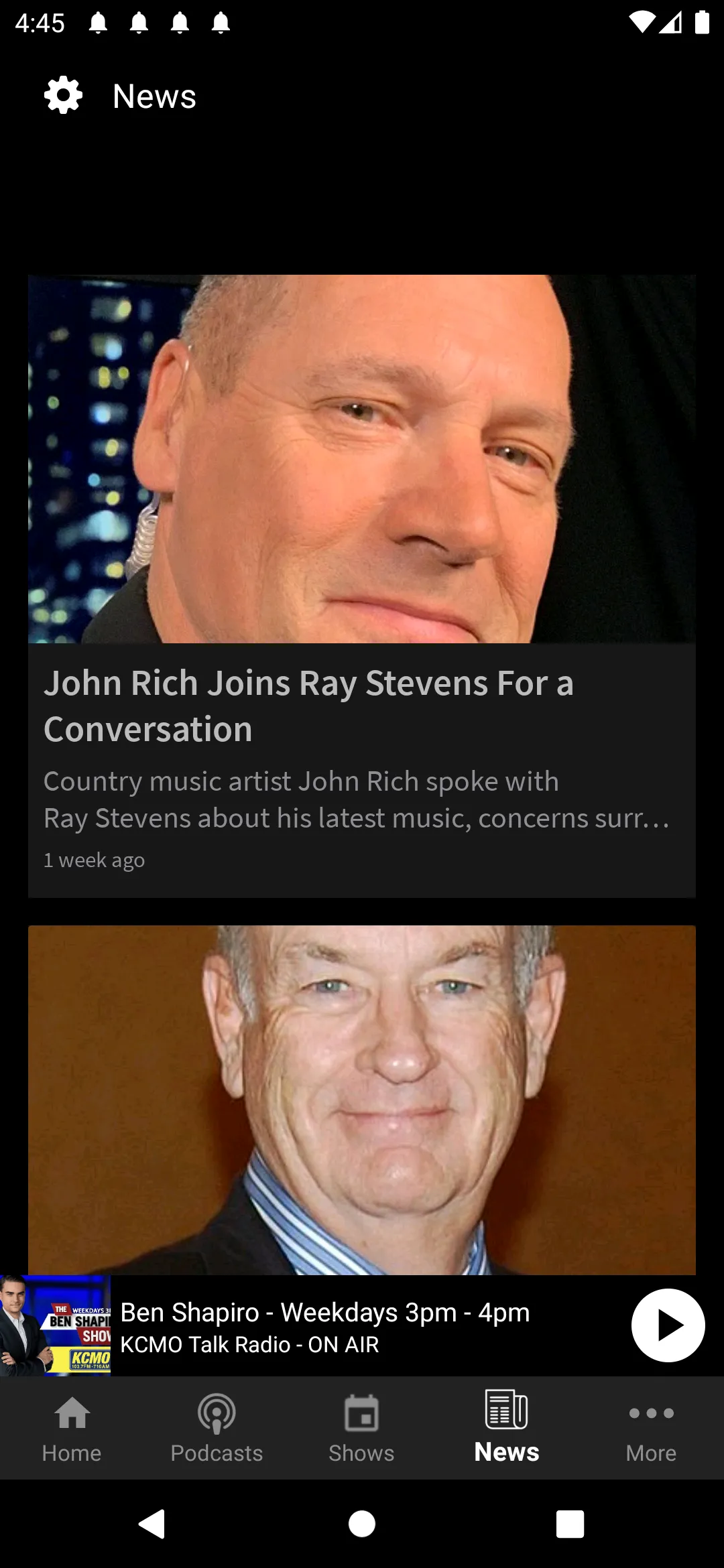Tap the system back button

pyautogui.click(x=153, y=1524)
